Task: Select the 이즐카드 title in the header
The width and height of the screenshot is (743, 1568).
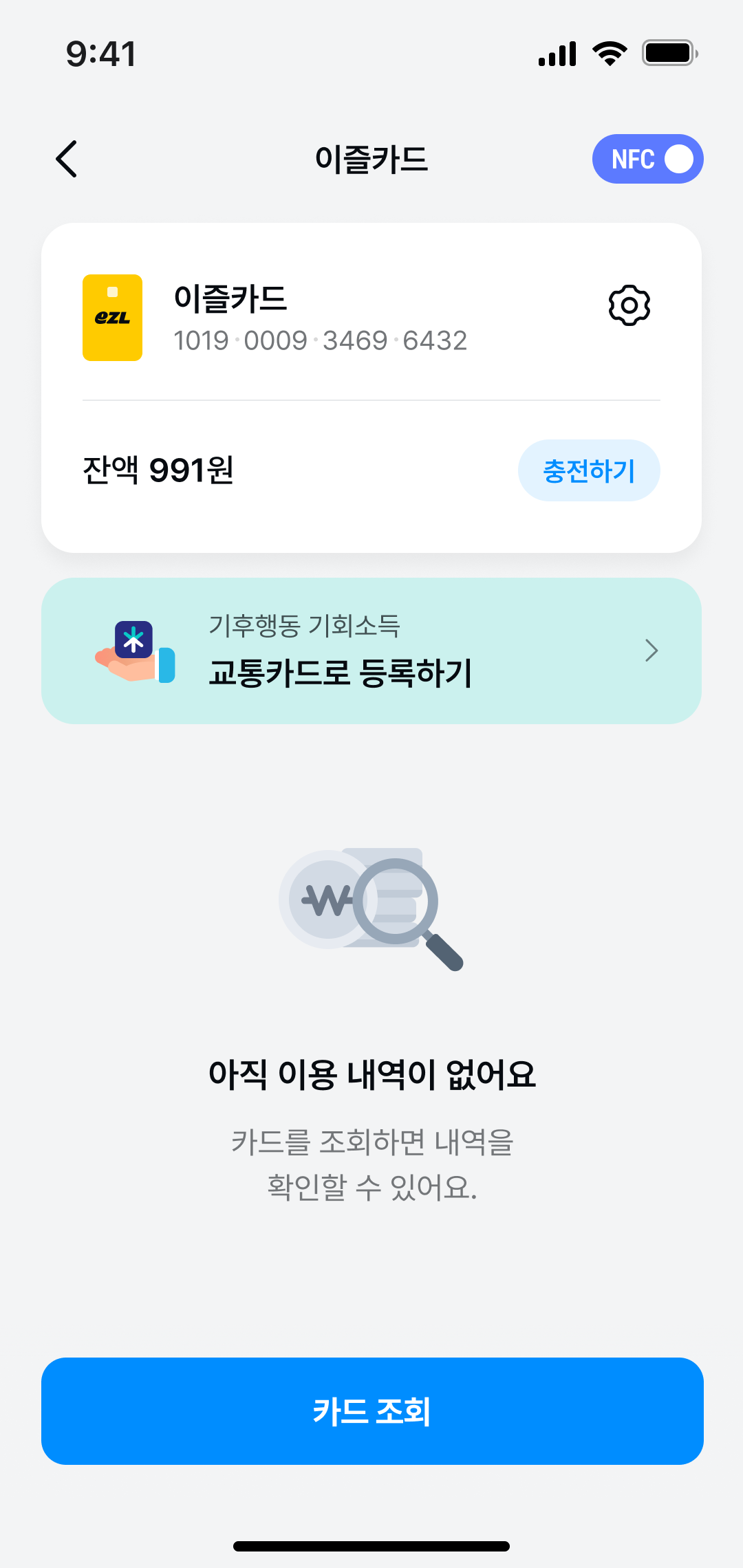Action: click(x=371, y=160)
